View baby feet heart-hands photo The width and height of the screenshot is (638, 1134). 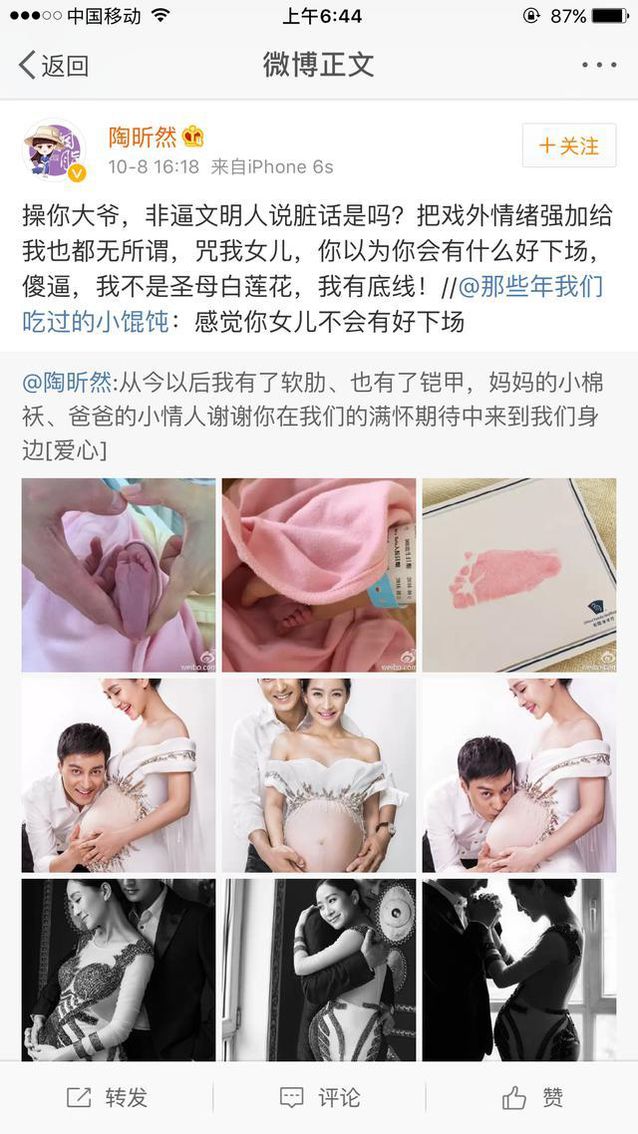118,575
